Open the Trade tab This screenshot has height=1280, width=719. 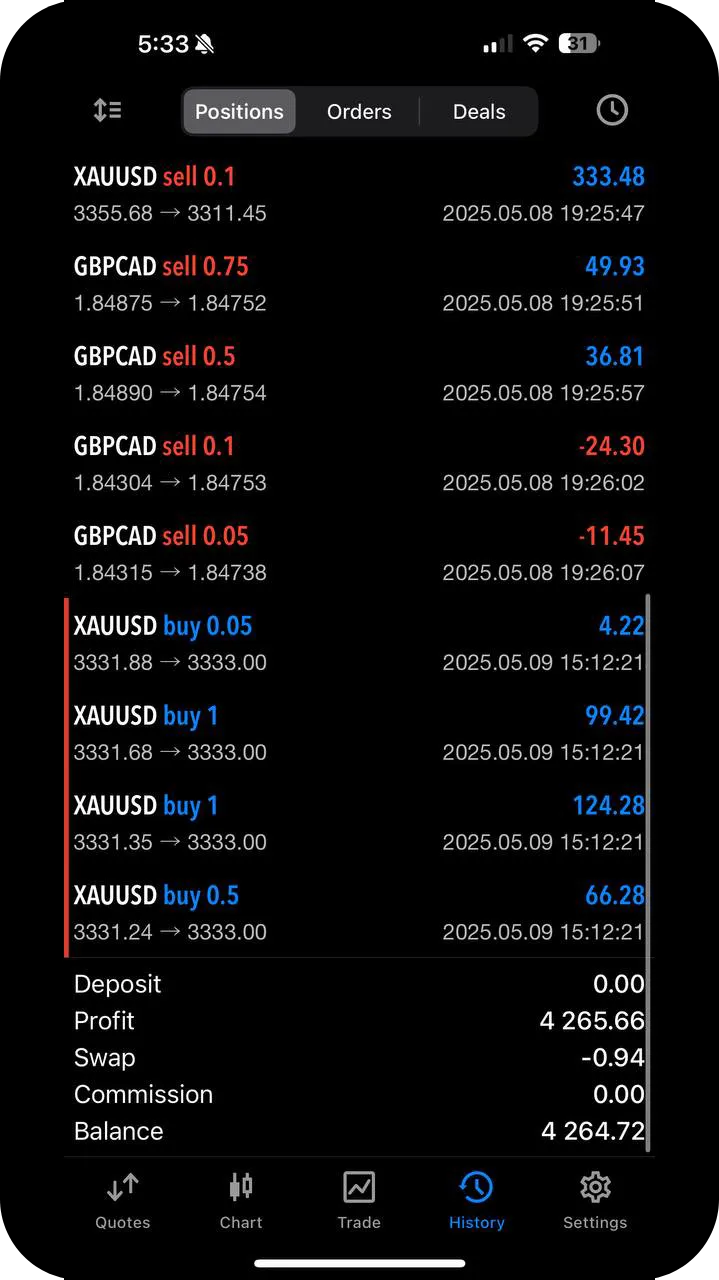(359, 1201)
